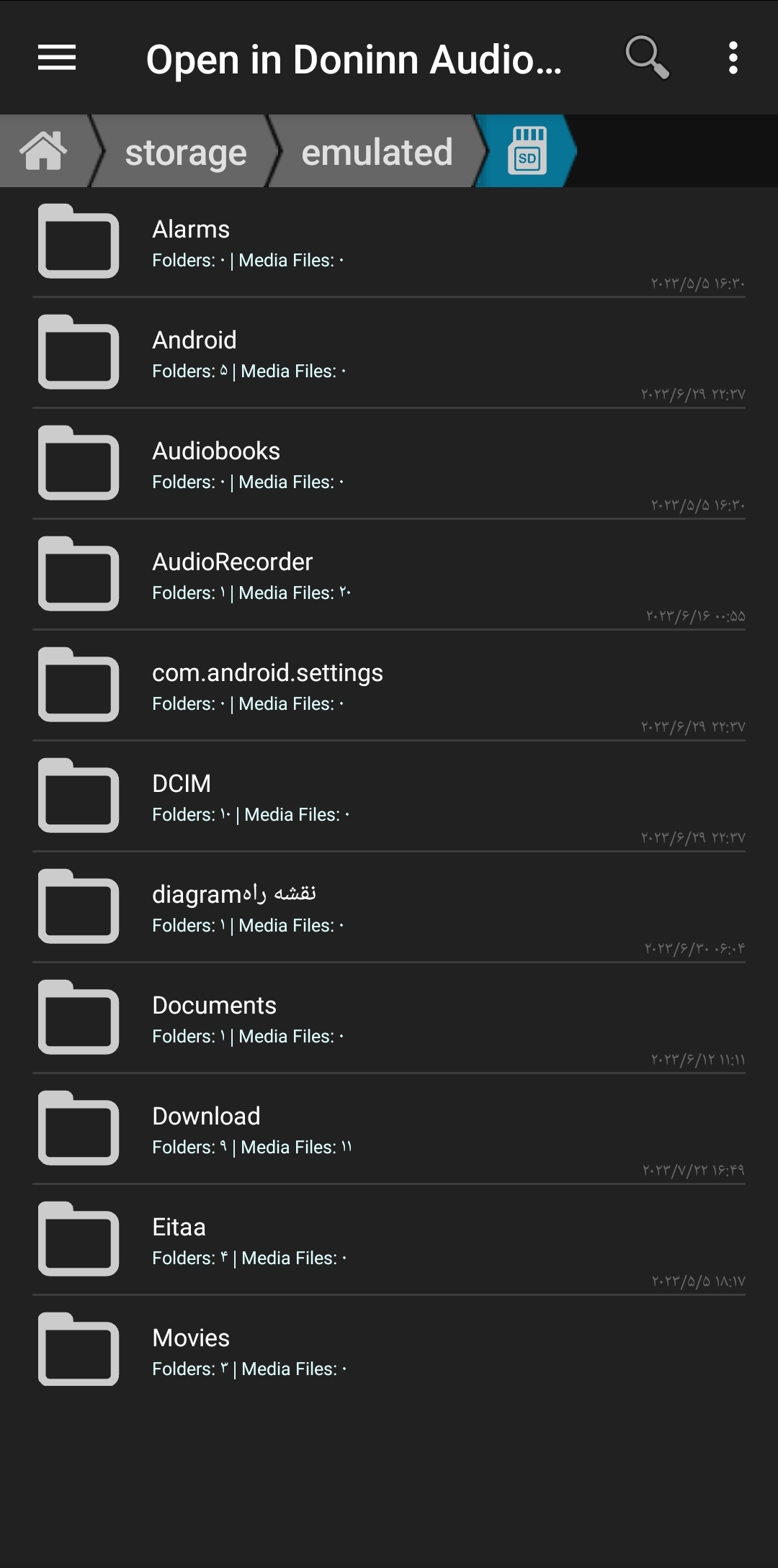Select the SD card breadcrumb

(527, 151)
